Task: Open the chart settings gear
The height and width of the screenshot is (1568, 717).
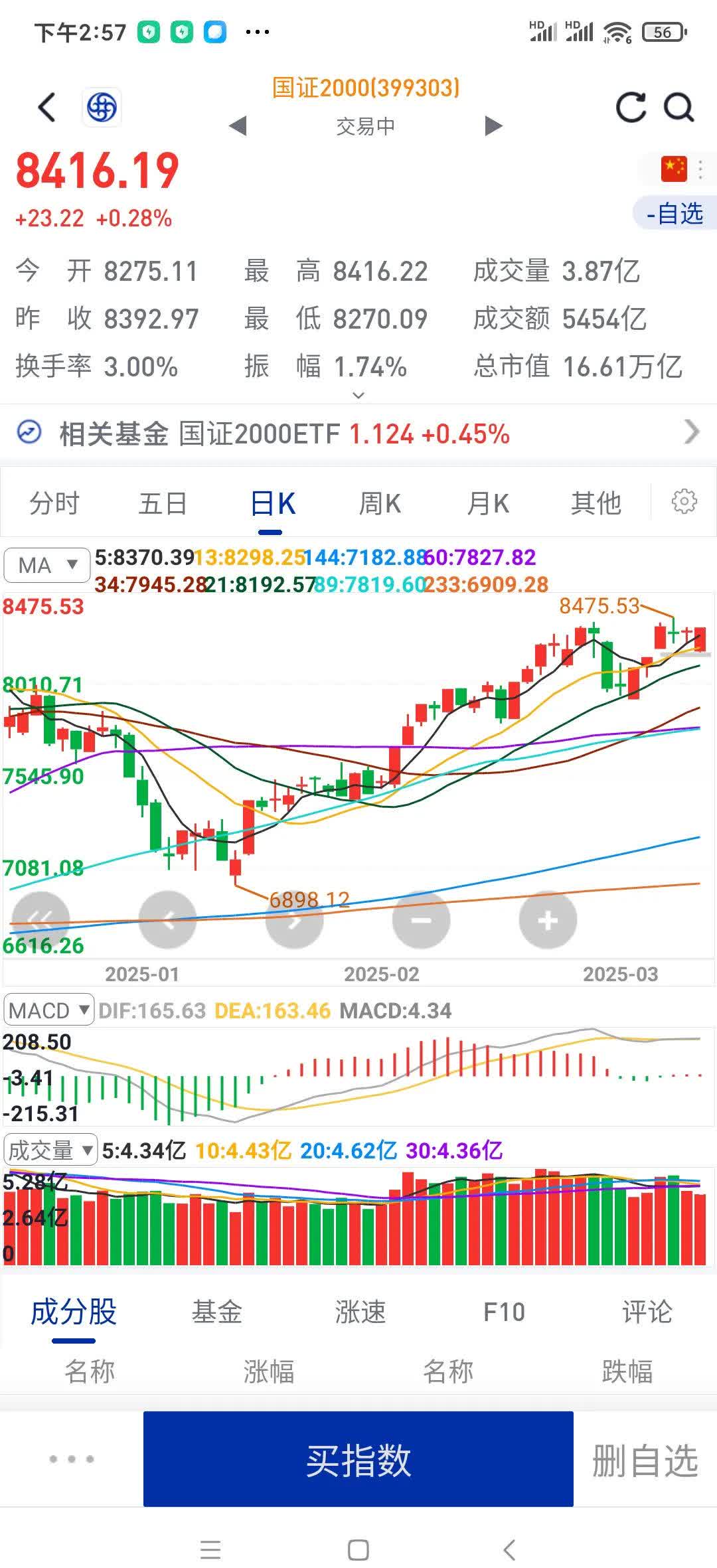Action: pos(683,503)
